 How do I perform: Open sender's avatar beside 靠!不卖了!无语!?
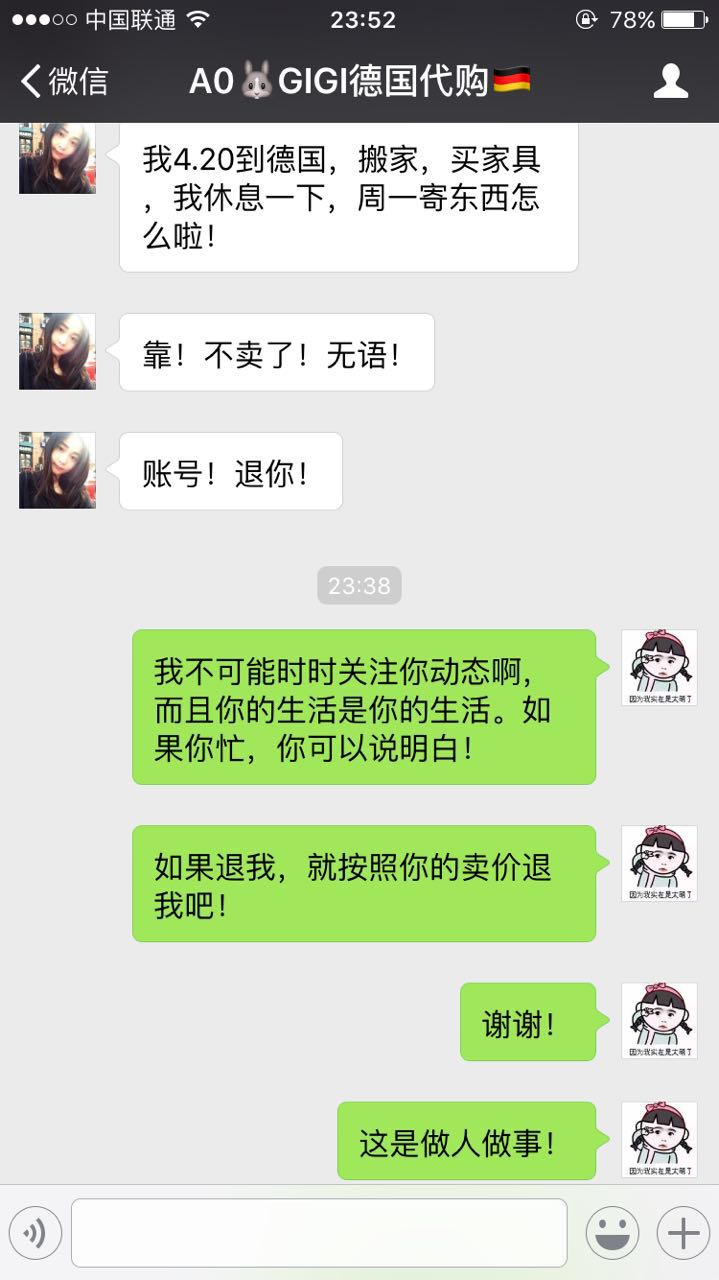57,352
